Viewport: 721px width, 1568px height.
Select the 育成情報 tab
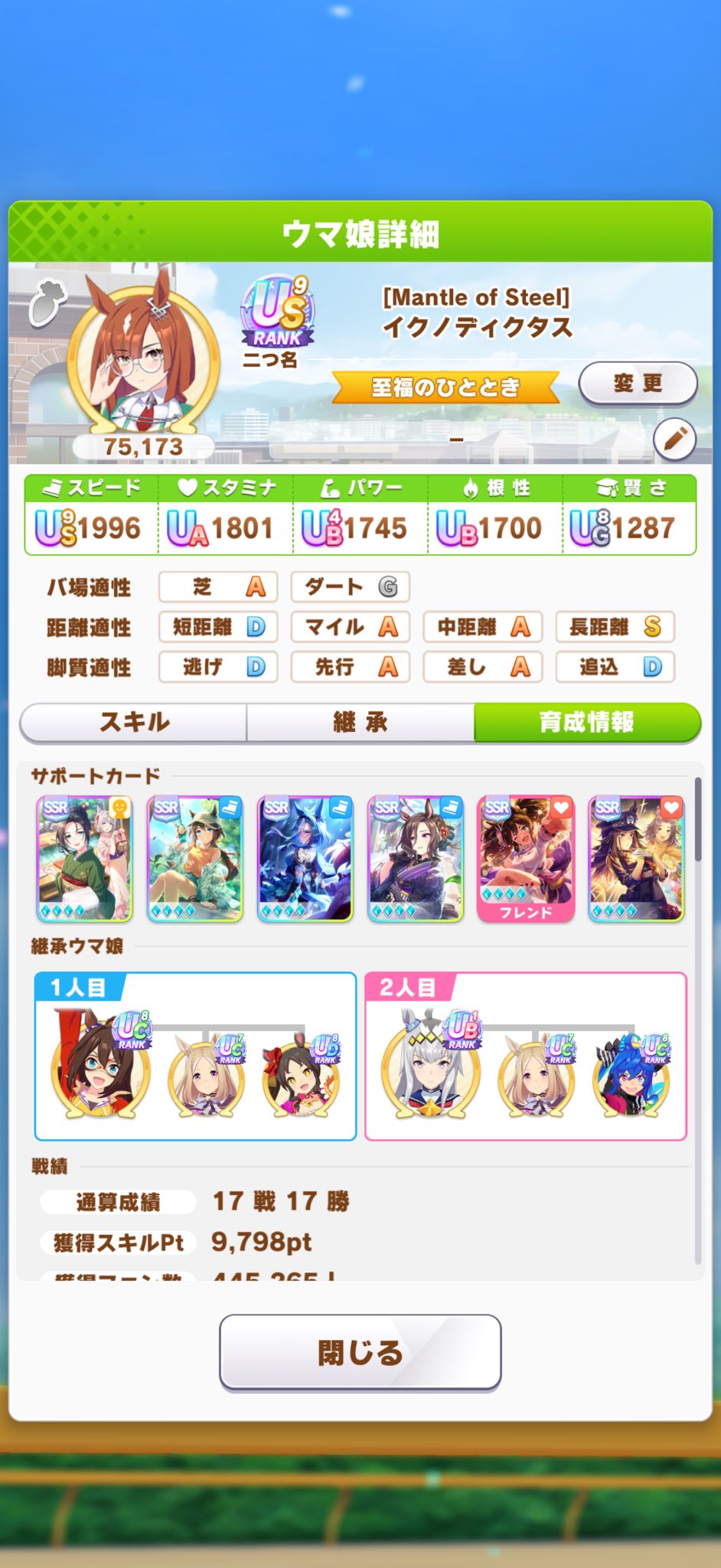[586, 722]
